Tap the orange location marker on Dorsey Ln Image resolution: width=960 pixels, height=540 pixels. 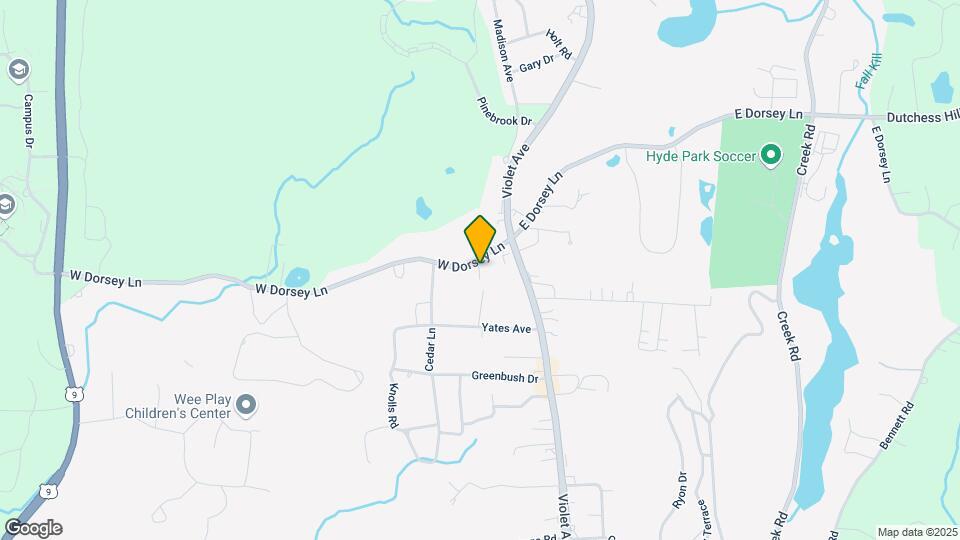pyautogui.click(x=480, y=239)
